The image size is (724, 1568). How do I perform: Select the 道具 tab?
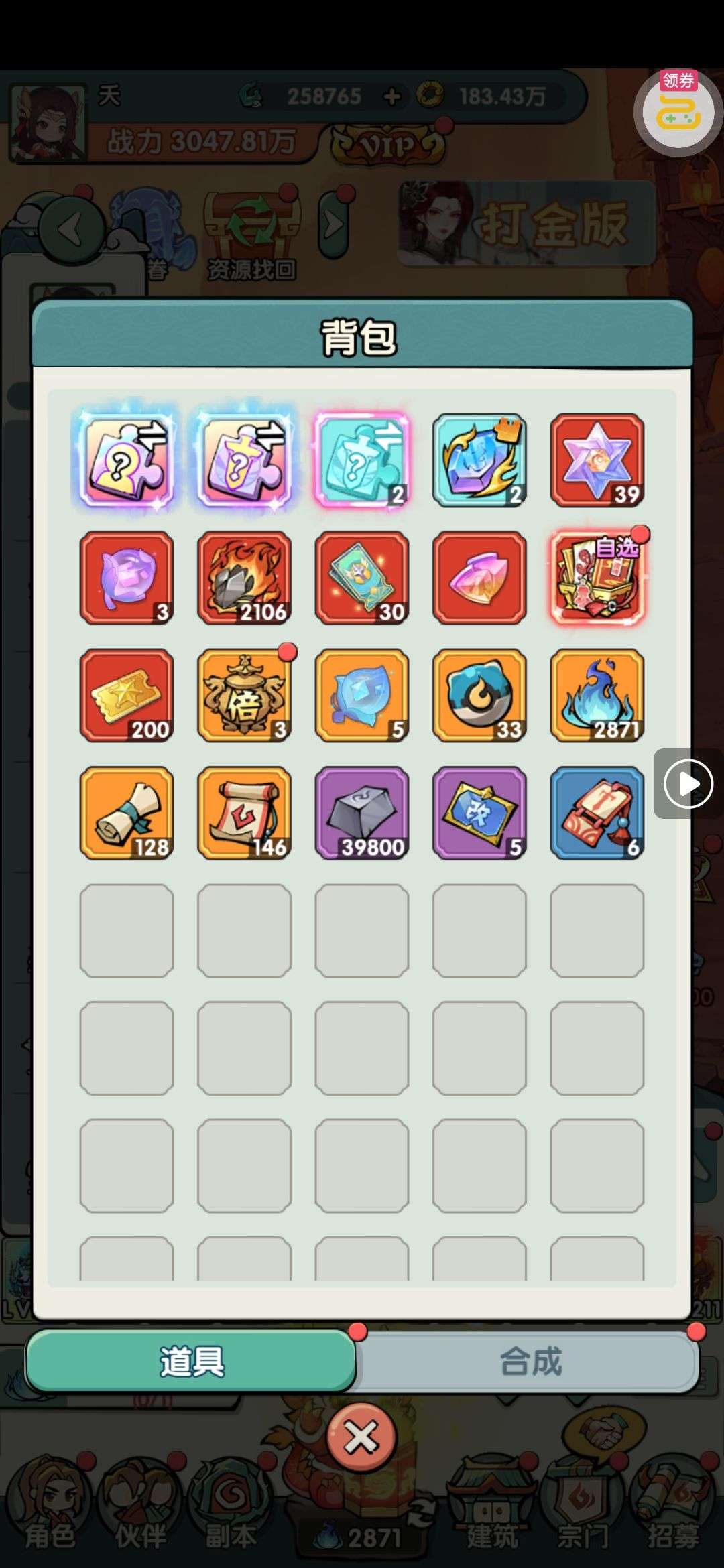click(191, 1362)
